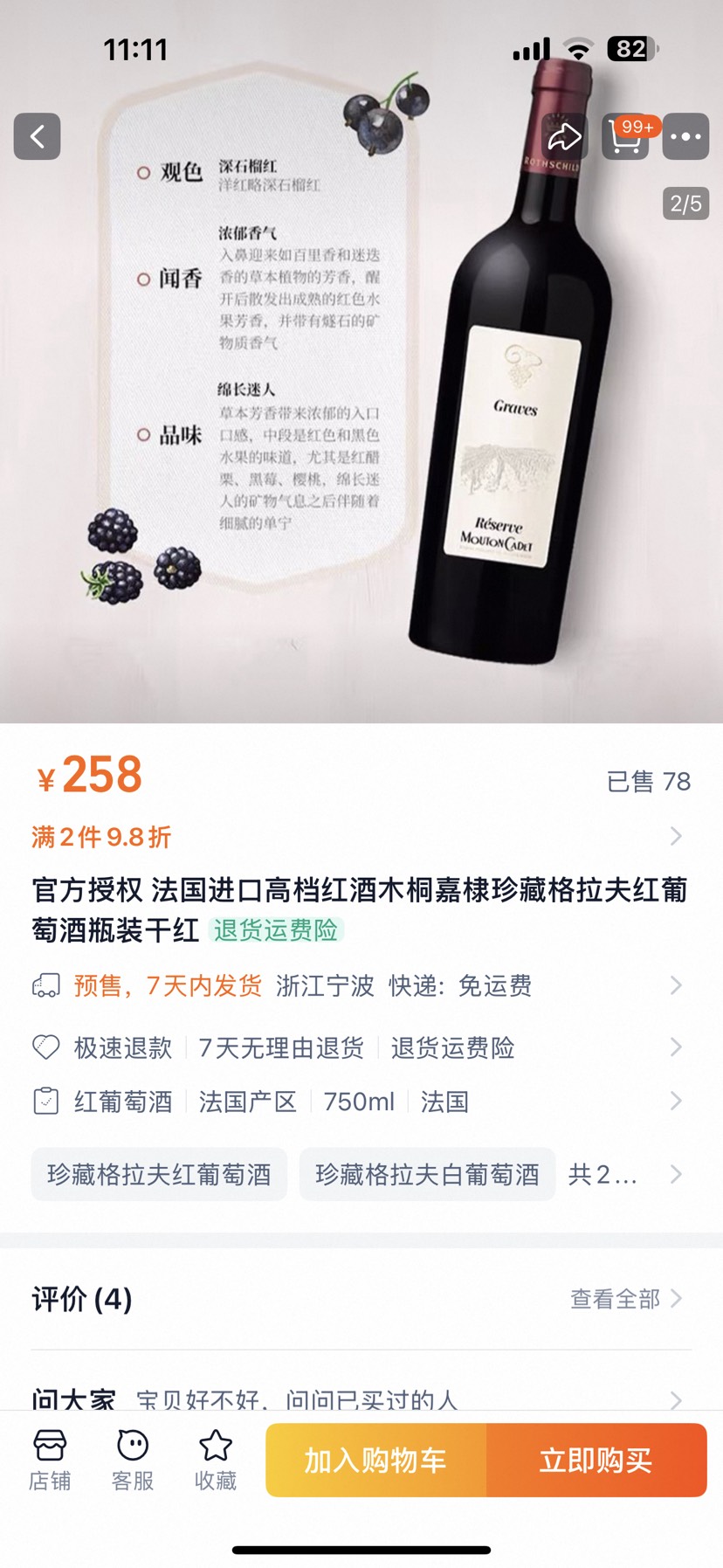Open the 红葡萄酒 product parameters row
The height and width of the screenshot is (1568, 723).
pos(358,1102)
